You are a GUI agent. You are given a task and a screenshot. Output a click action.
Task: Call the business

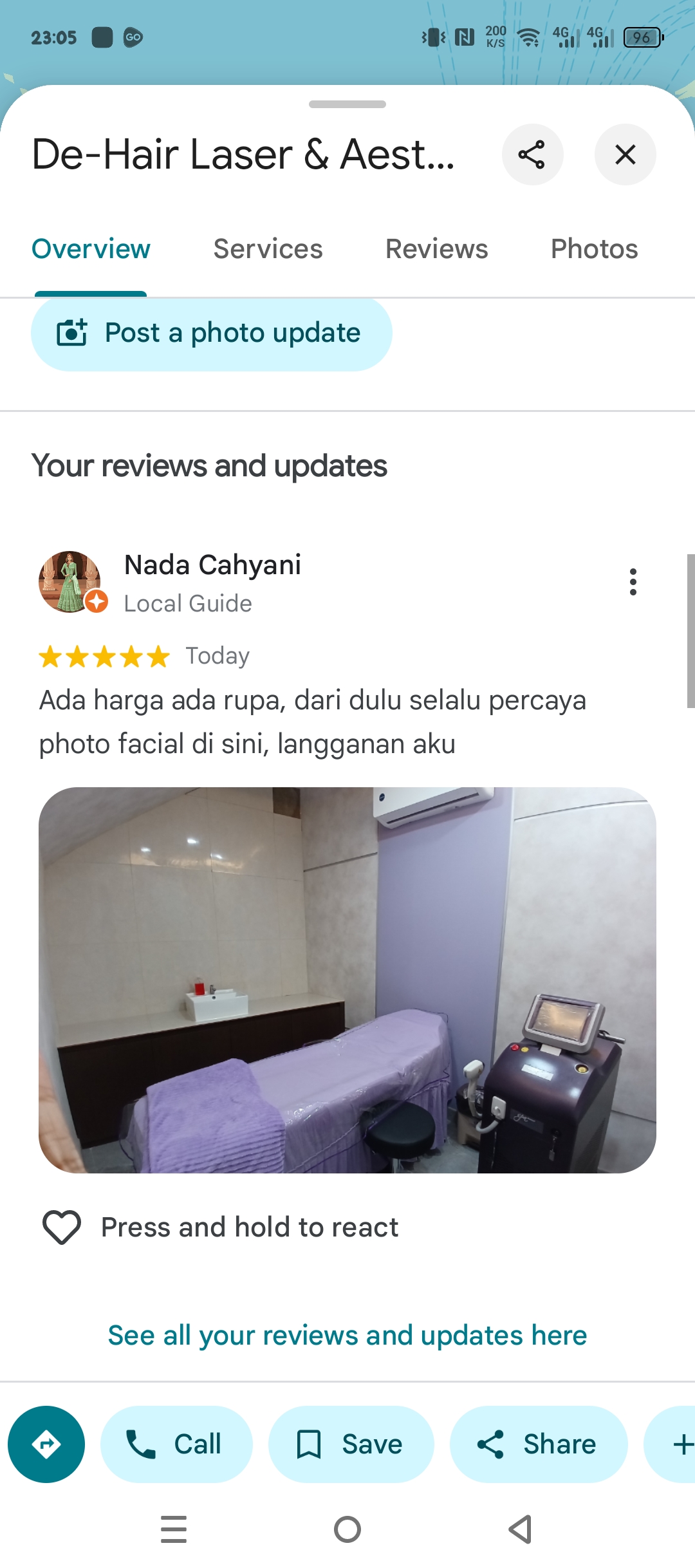point(176,1444)
